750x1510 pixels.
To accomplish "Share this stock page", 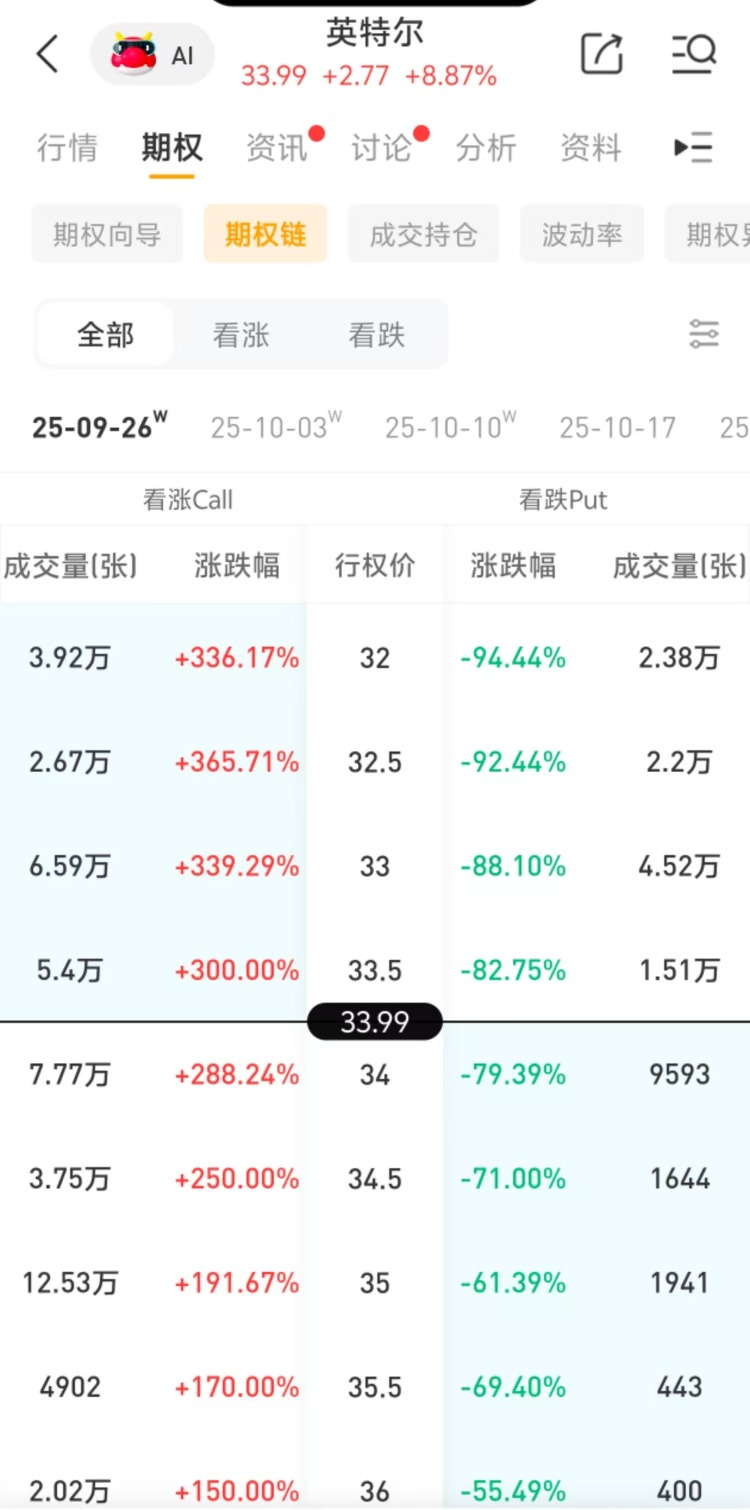I will [x=602, y=54].
